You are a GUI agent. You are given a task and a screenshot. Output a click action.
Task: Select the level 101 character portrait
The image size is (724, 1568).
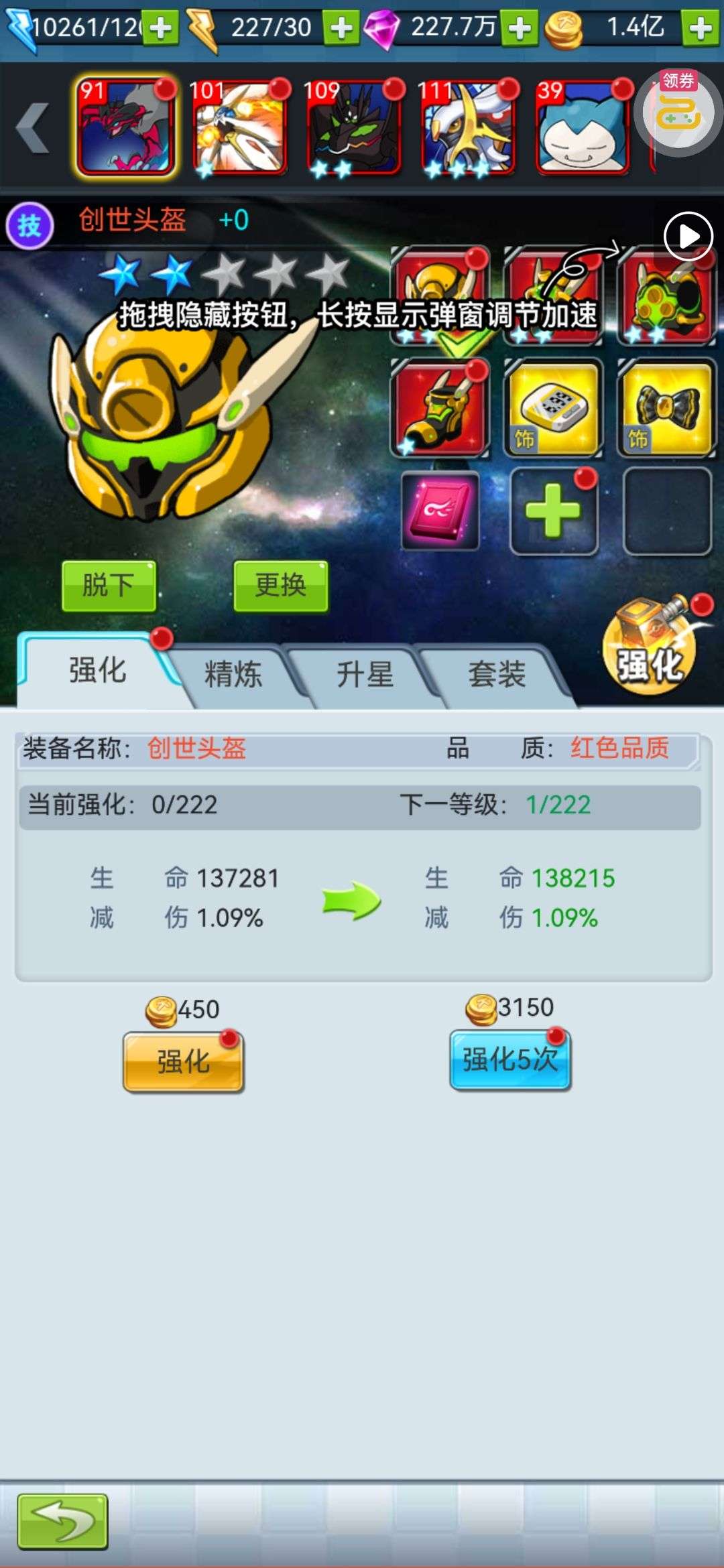pyautogui.click(x=240, y=127)
